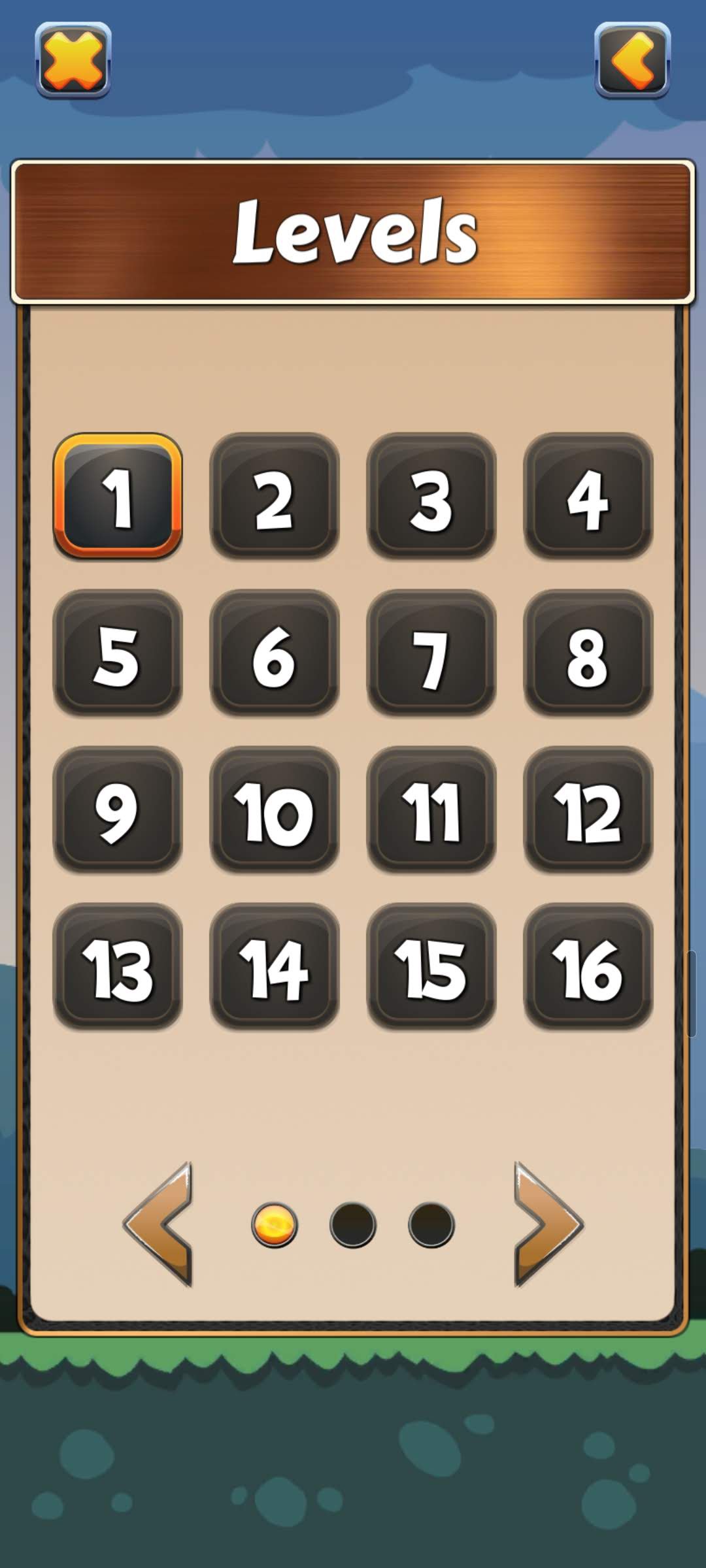Go back using the top arrow
This screenshot has height=1568, width=706.
(x=632, y=61)
